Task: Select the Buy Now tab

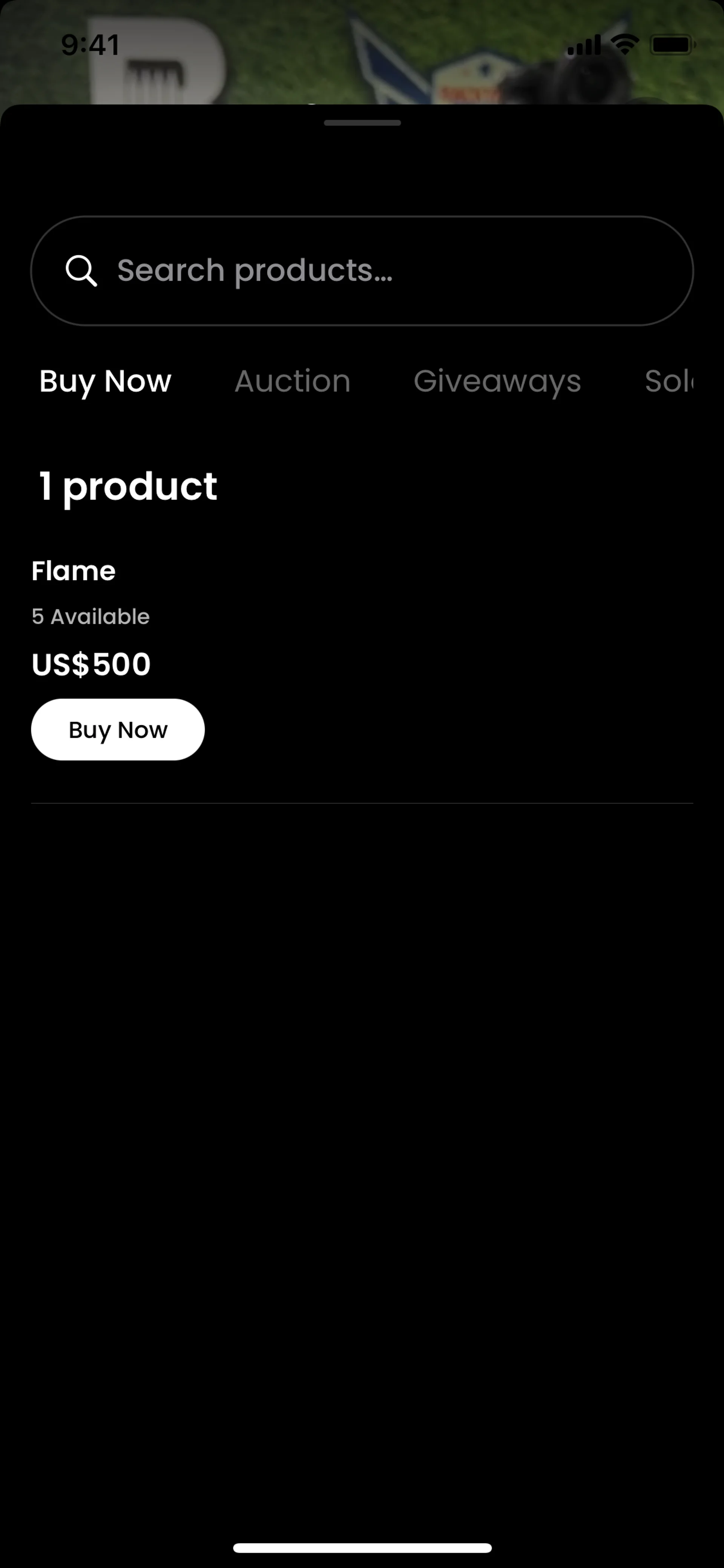Action: (105, 381)
